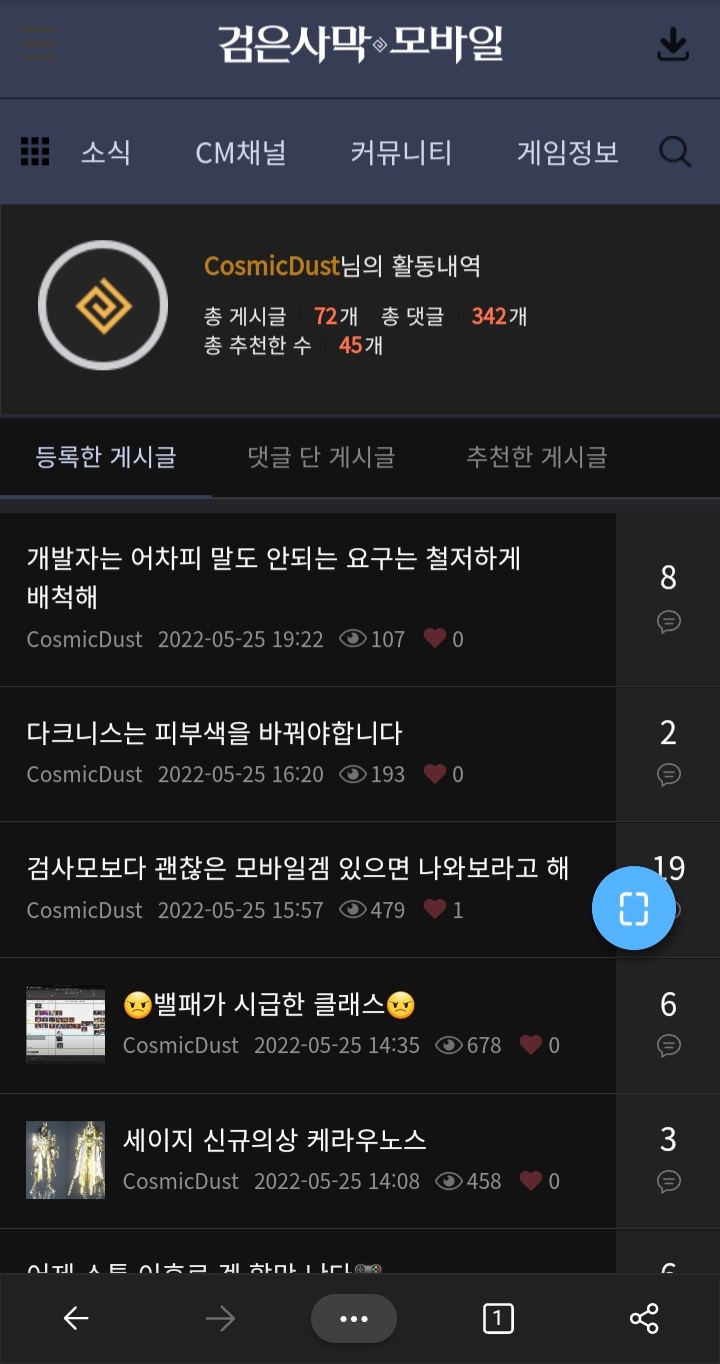Switch to 추천한 게시글 tab
Screen dimensions: 720x1364
[536, 458]
